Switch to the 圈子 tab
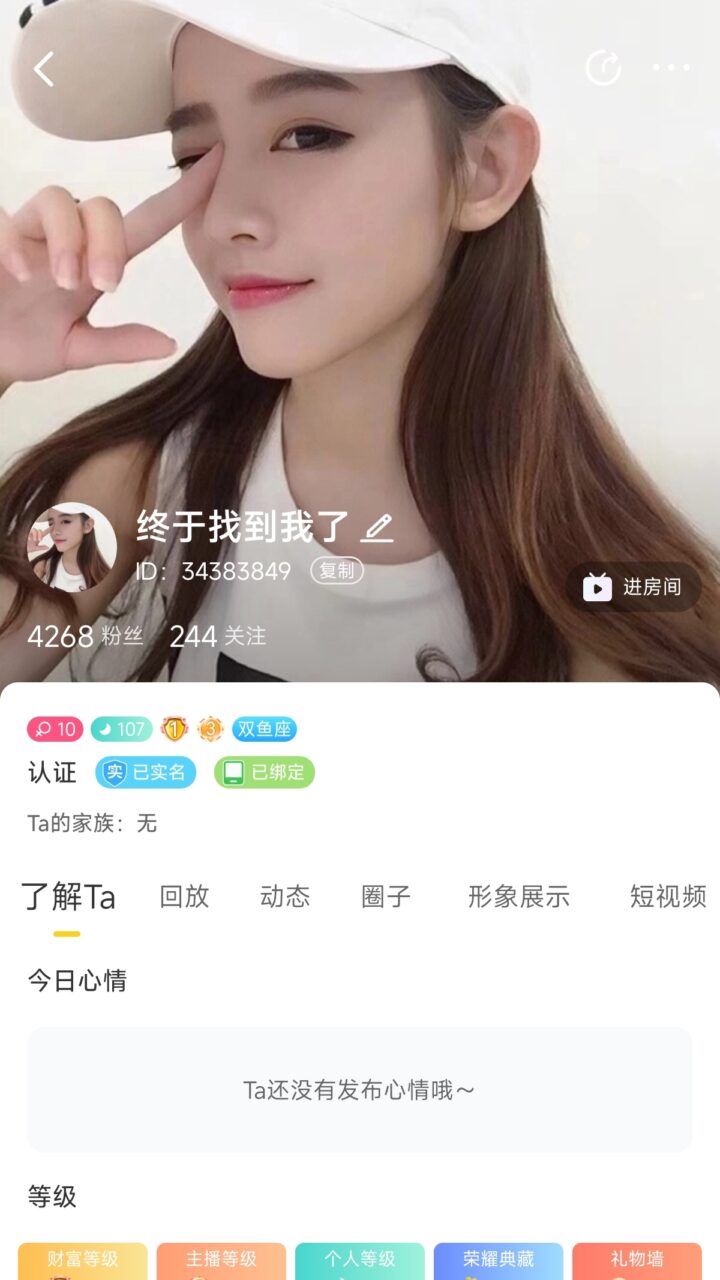Viewport: 720px width, 1280px height. [x=386, y=896]
